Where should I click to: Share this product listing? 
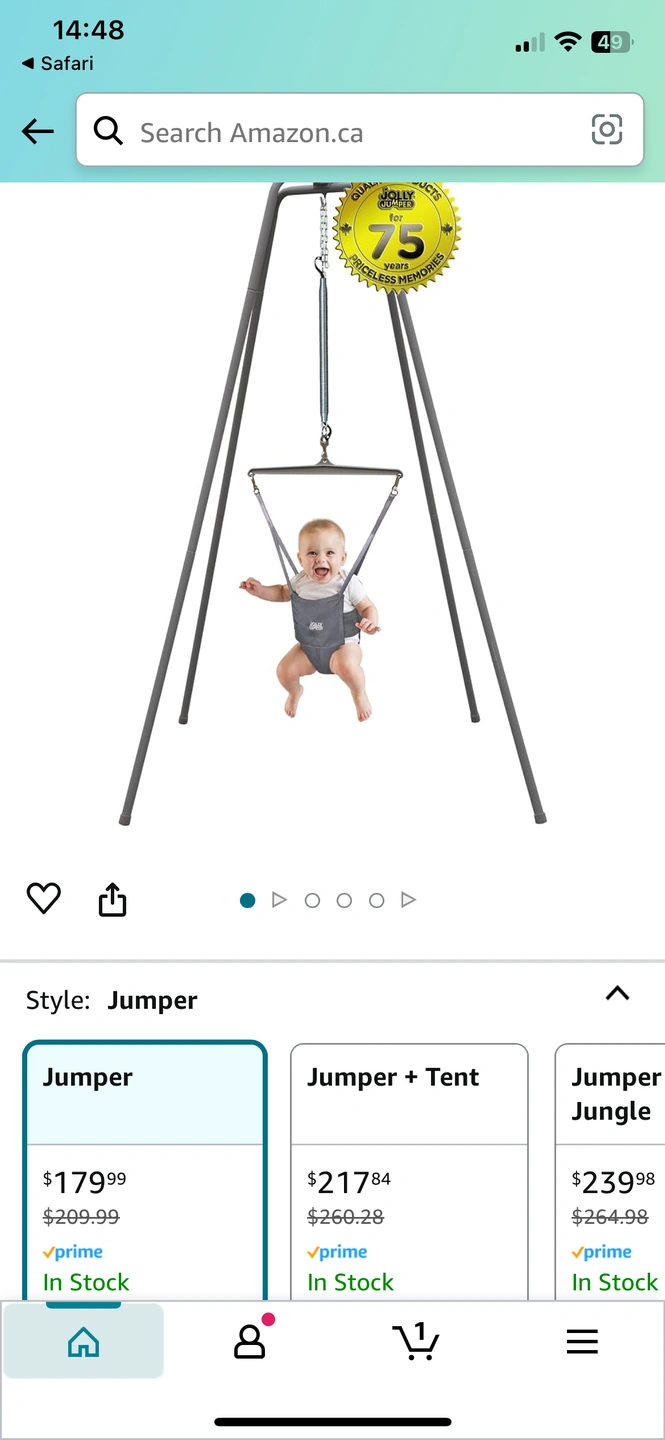click(x=112, y=900)
